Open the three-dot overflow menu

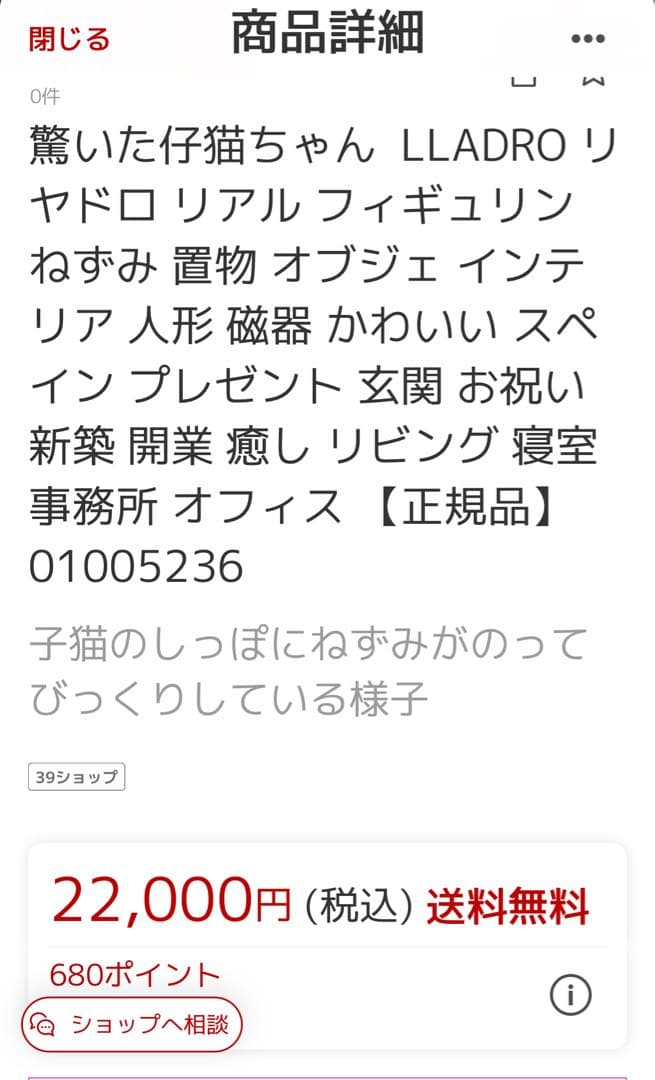(x=588, y=39)
